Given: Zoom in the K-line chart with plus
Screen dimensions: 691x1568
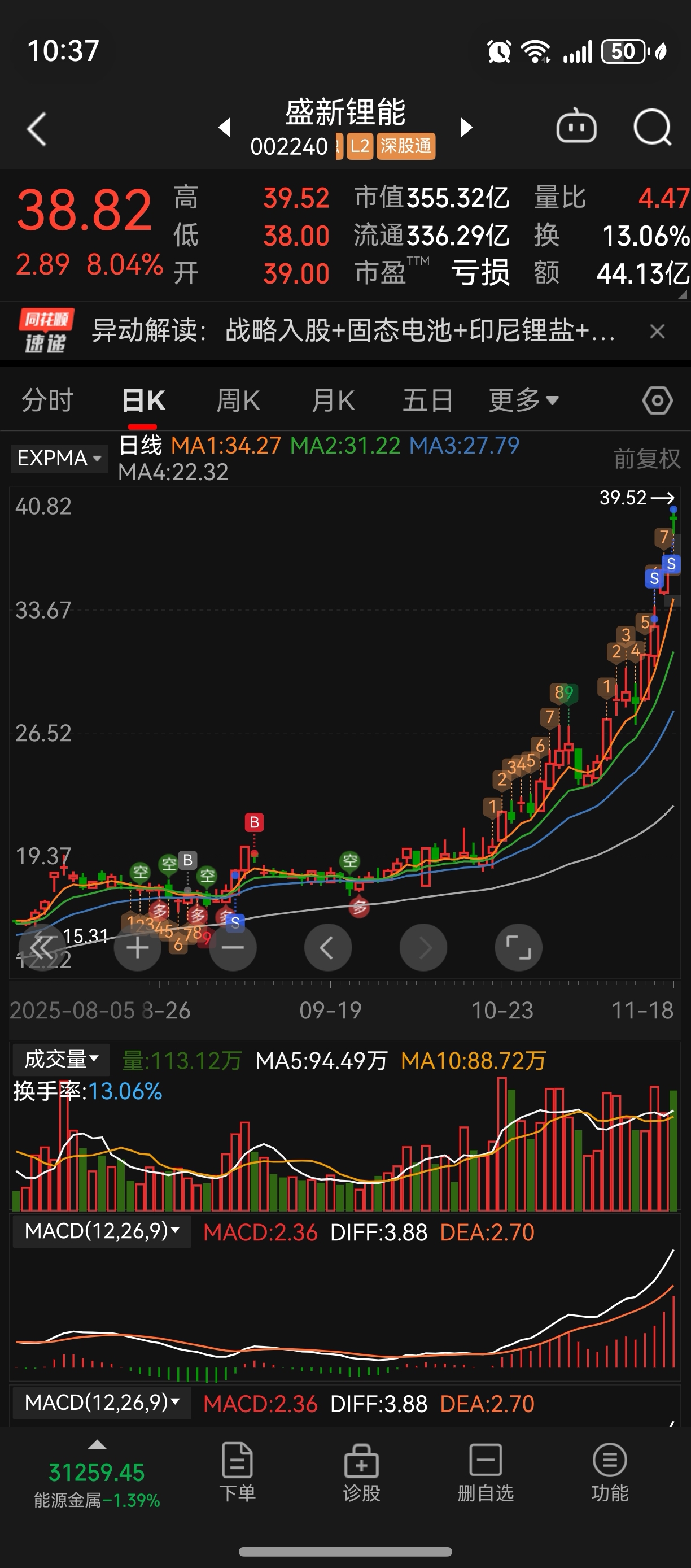Looking at the screenshot, I should coord(138,948).
